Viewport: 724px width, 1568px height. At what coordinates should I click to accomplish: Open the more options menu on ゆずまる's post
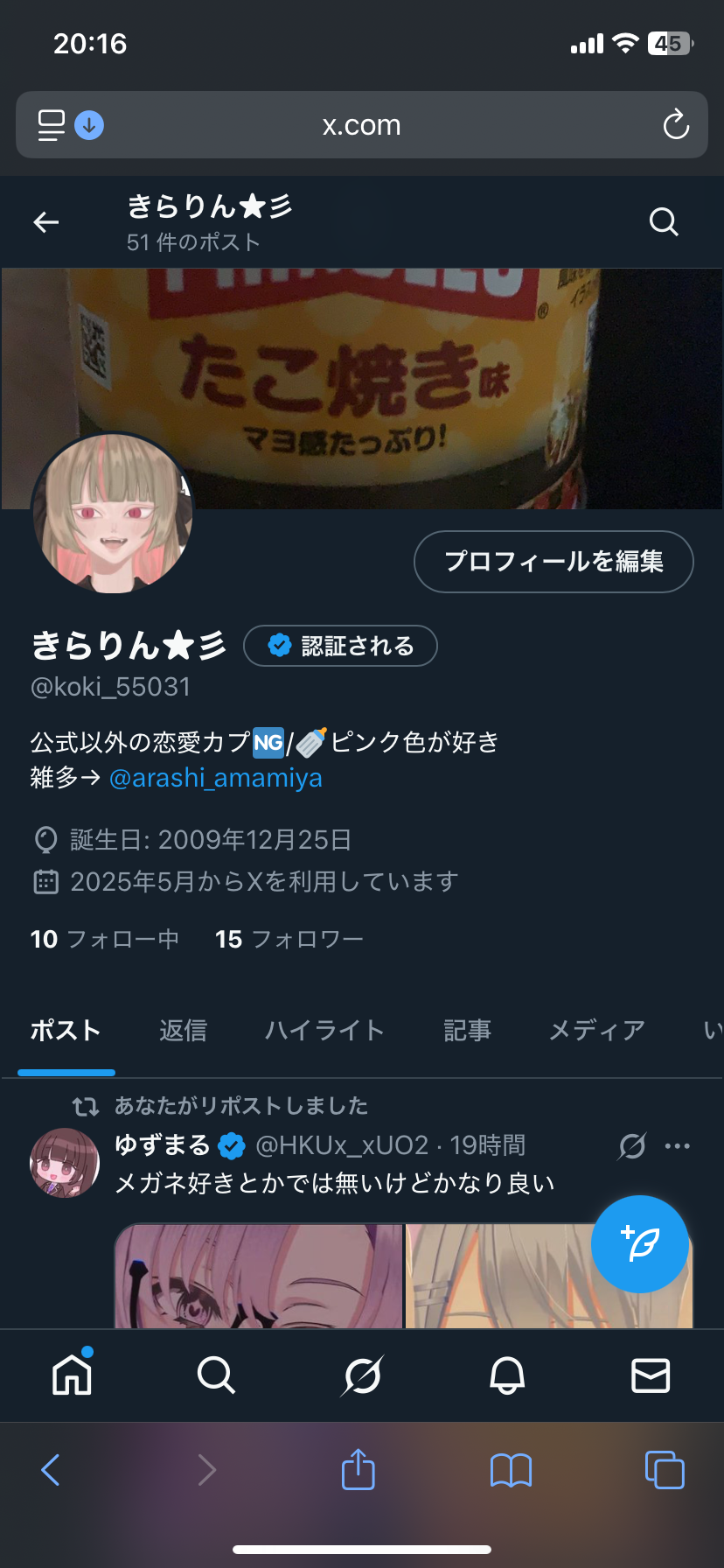678,1146
